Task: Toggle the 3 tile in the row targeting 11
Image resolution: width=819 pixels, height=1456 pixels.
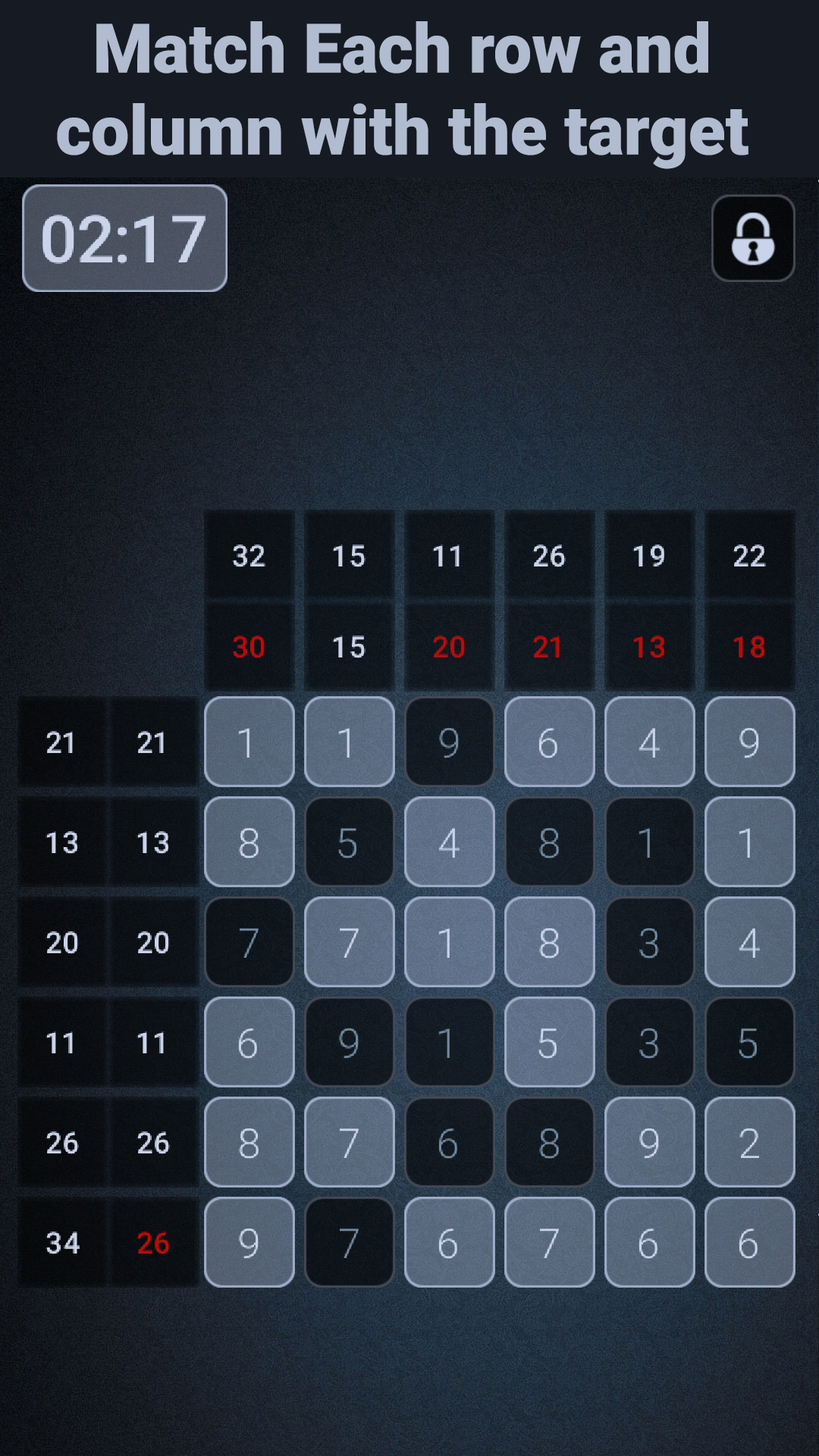Action: tap(649, 1042)
